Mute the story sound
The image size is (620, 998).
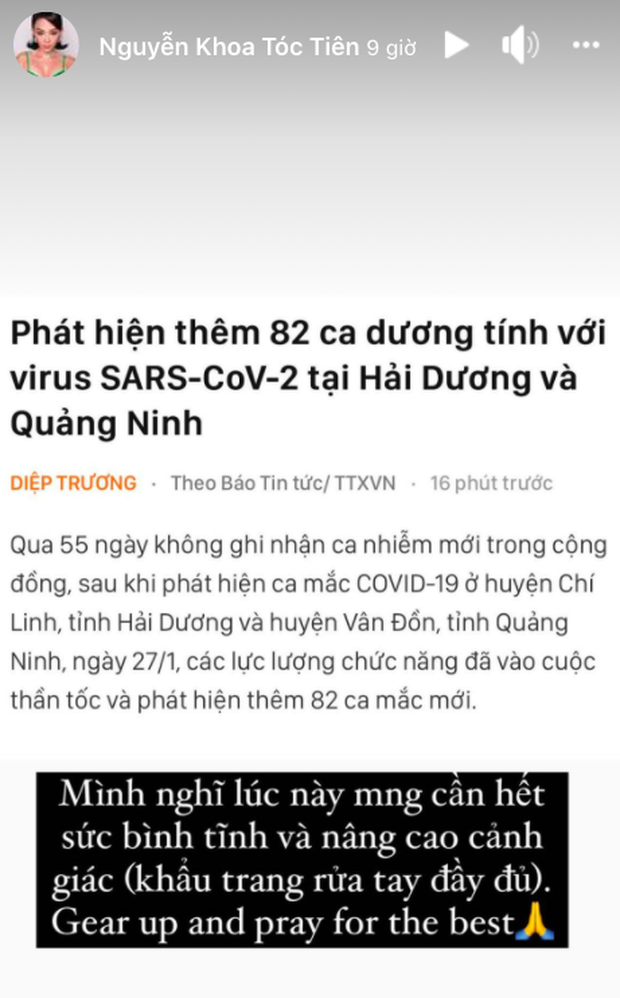[519, 45]
